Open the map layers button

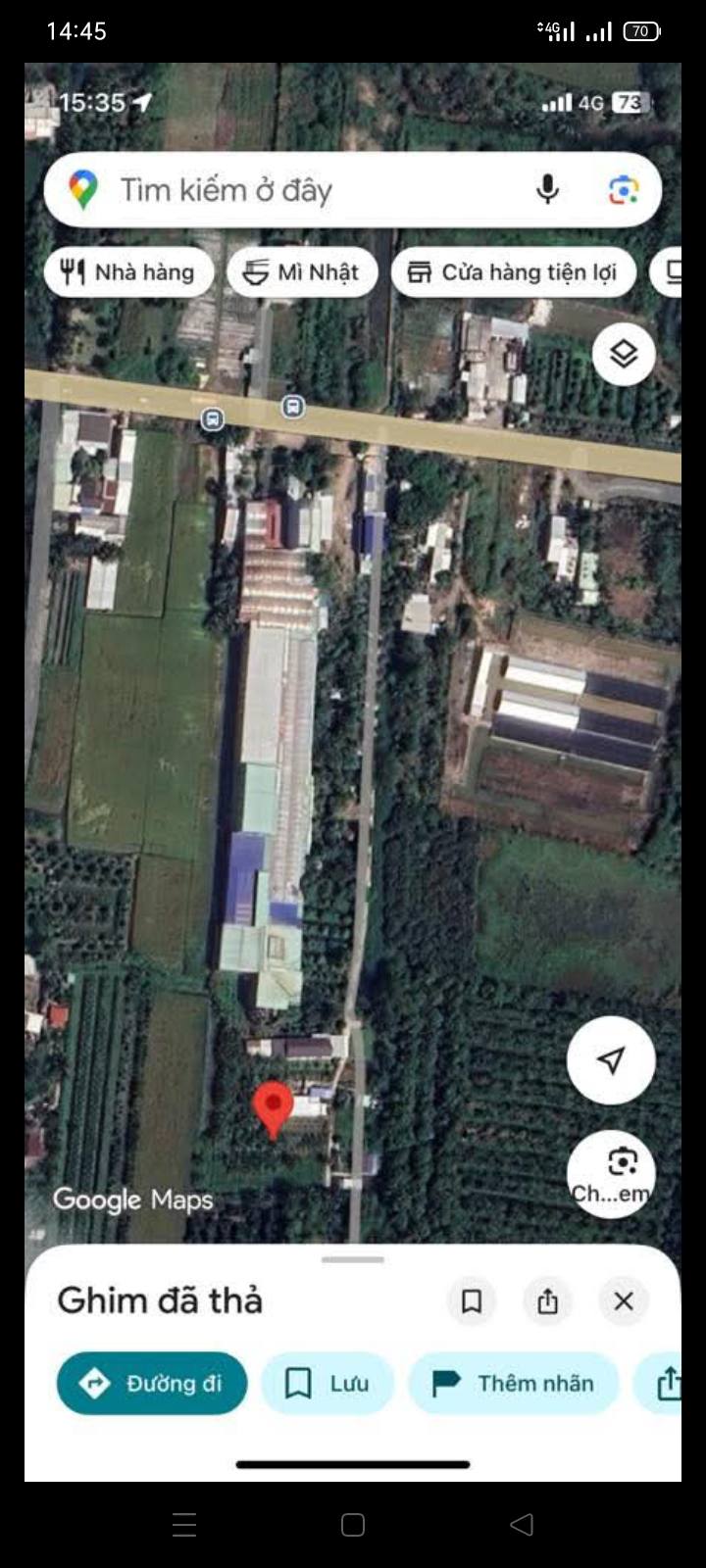[624, 354]
